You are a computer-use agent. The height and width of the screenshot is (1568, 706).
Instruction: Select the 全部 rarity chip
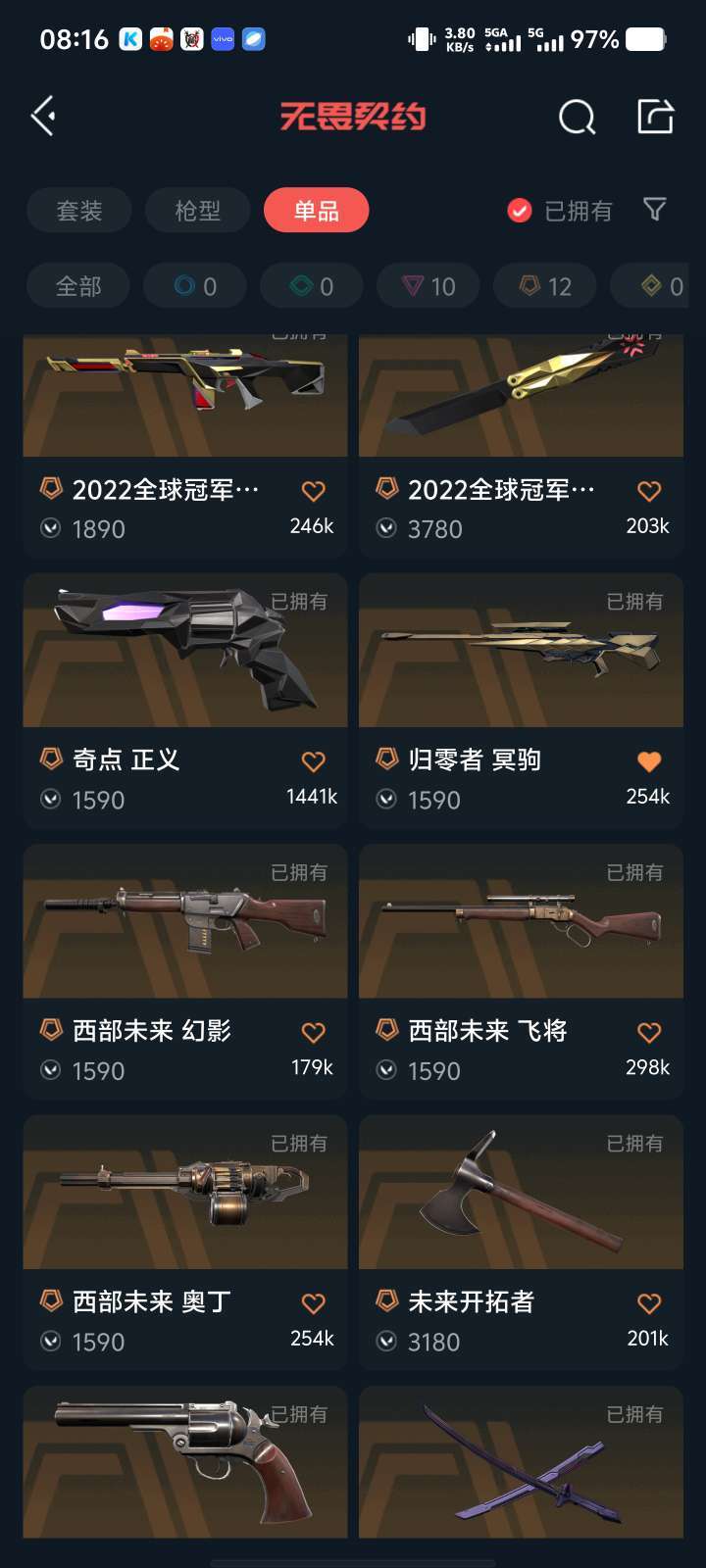point(78,286)
